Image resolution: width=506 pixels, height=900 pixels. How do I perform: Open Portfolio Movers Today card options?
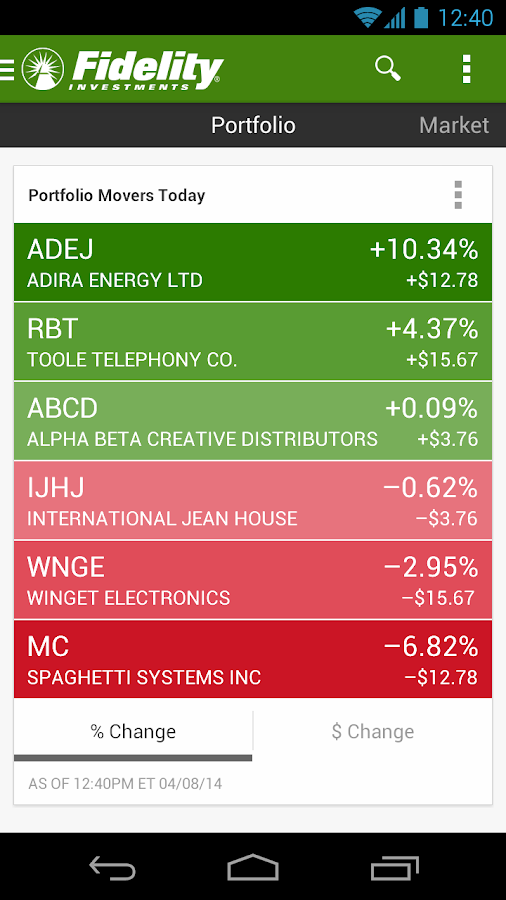pos(458,195)
